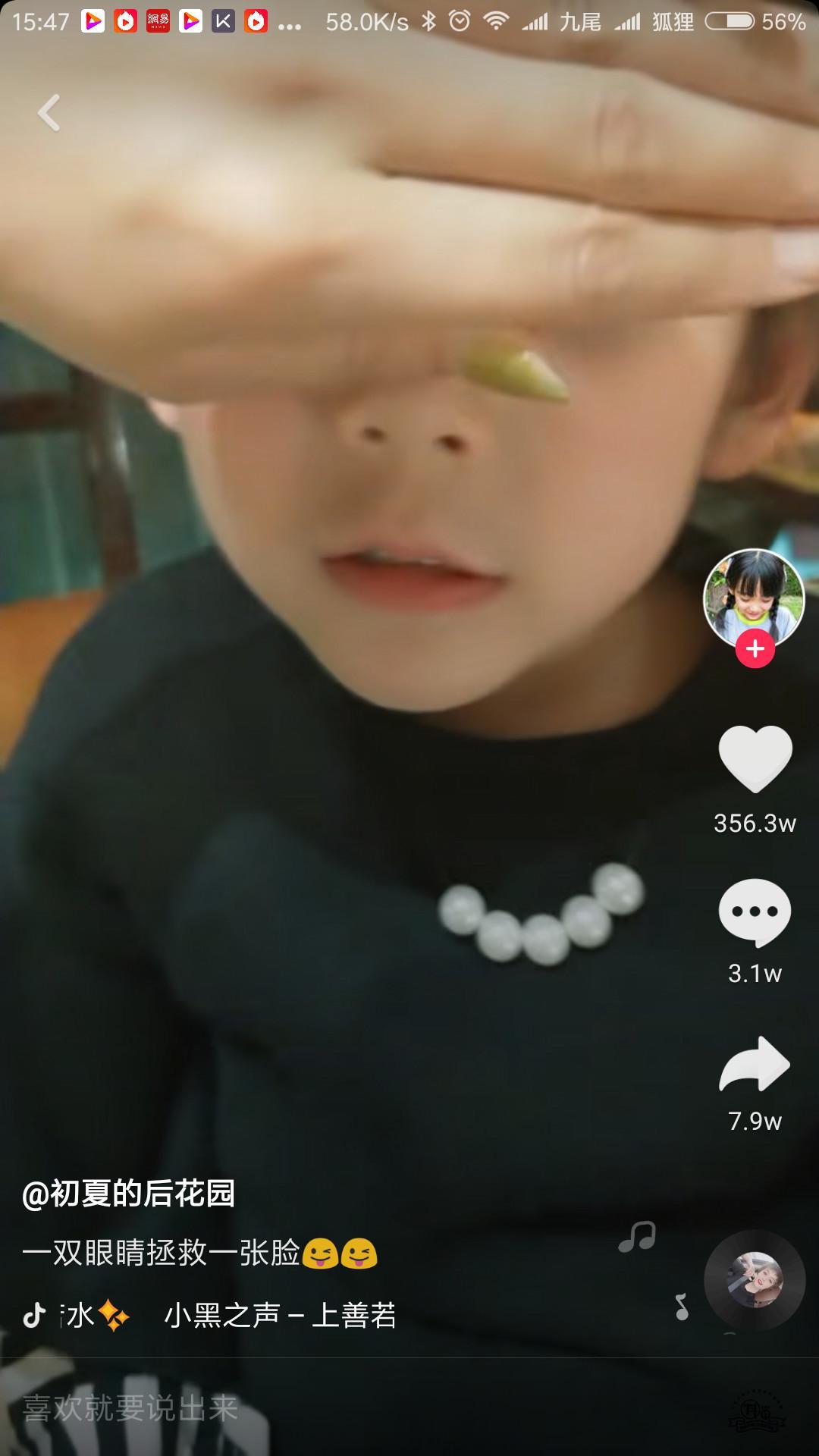The height and width of the screenshot is (1456, 819).
Task: Write a comment in 喜欢就要说出来 field
Action: coord(303,1408)
